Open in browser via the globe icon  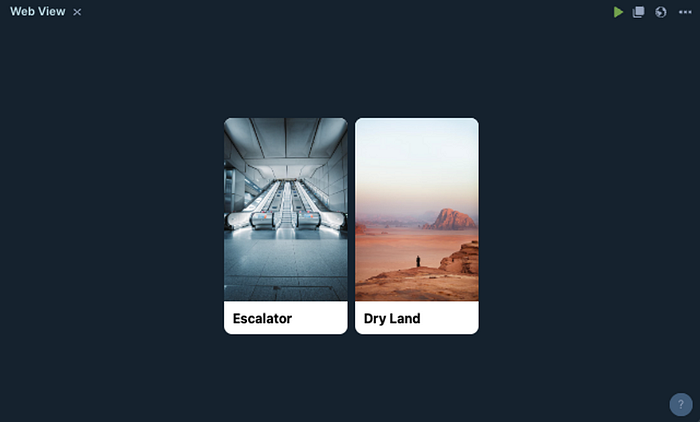[x=661, y=12]
